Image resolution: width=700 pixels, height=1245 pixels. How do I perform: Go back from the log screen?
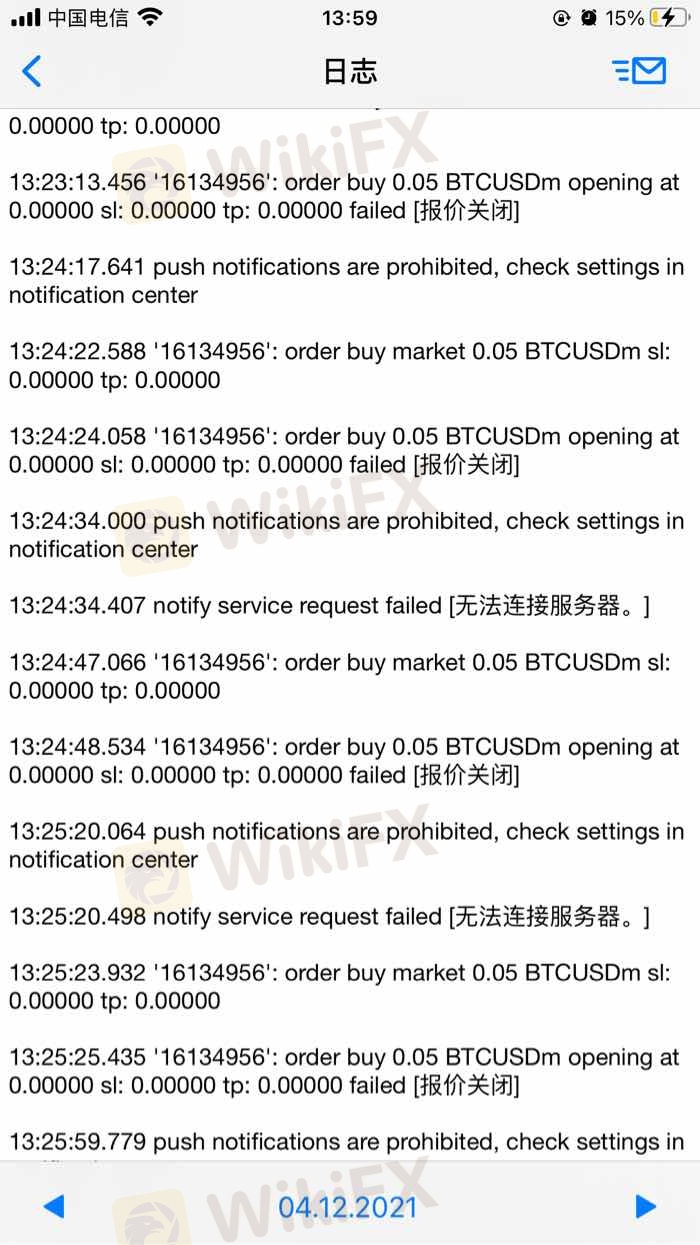(32, 71)
